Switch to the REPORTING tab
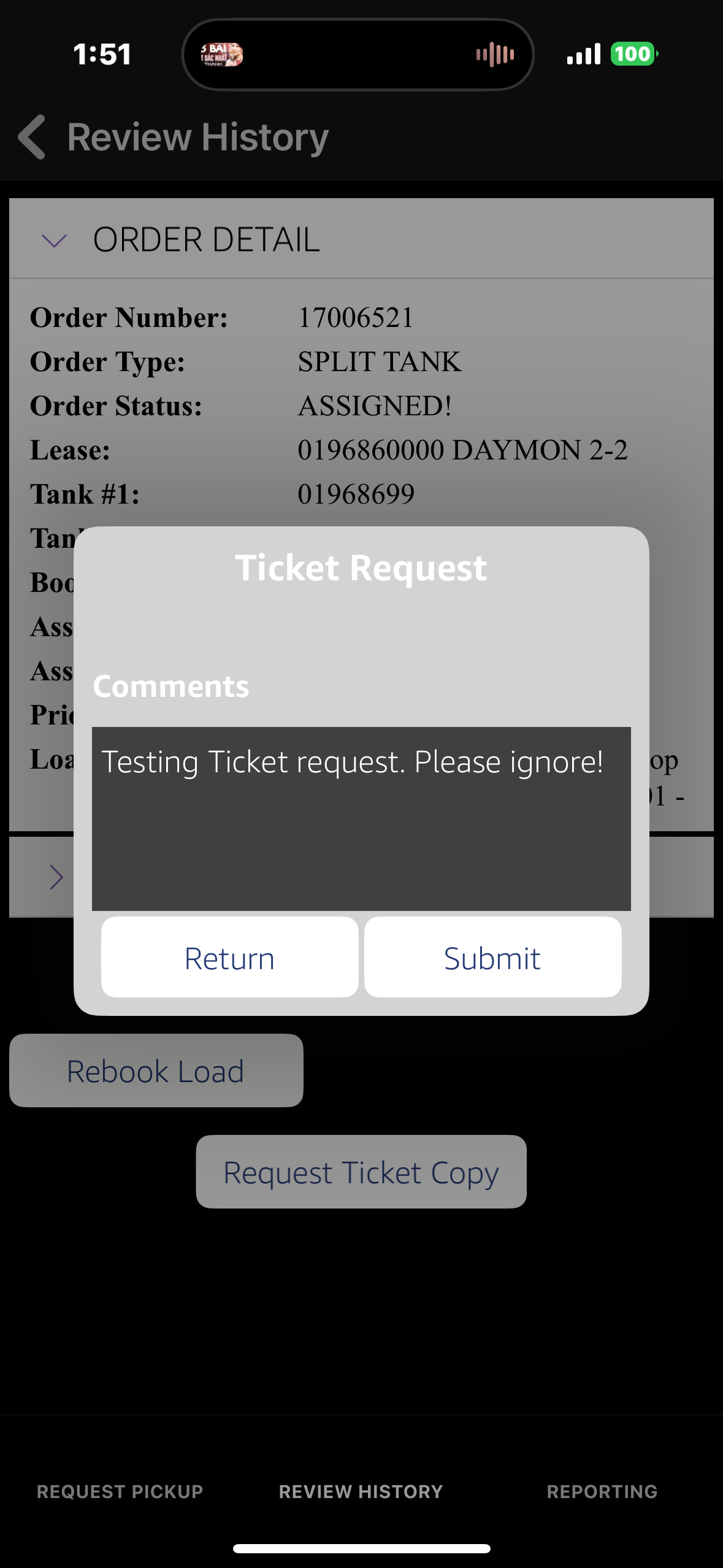 click(602, 1491)
